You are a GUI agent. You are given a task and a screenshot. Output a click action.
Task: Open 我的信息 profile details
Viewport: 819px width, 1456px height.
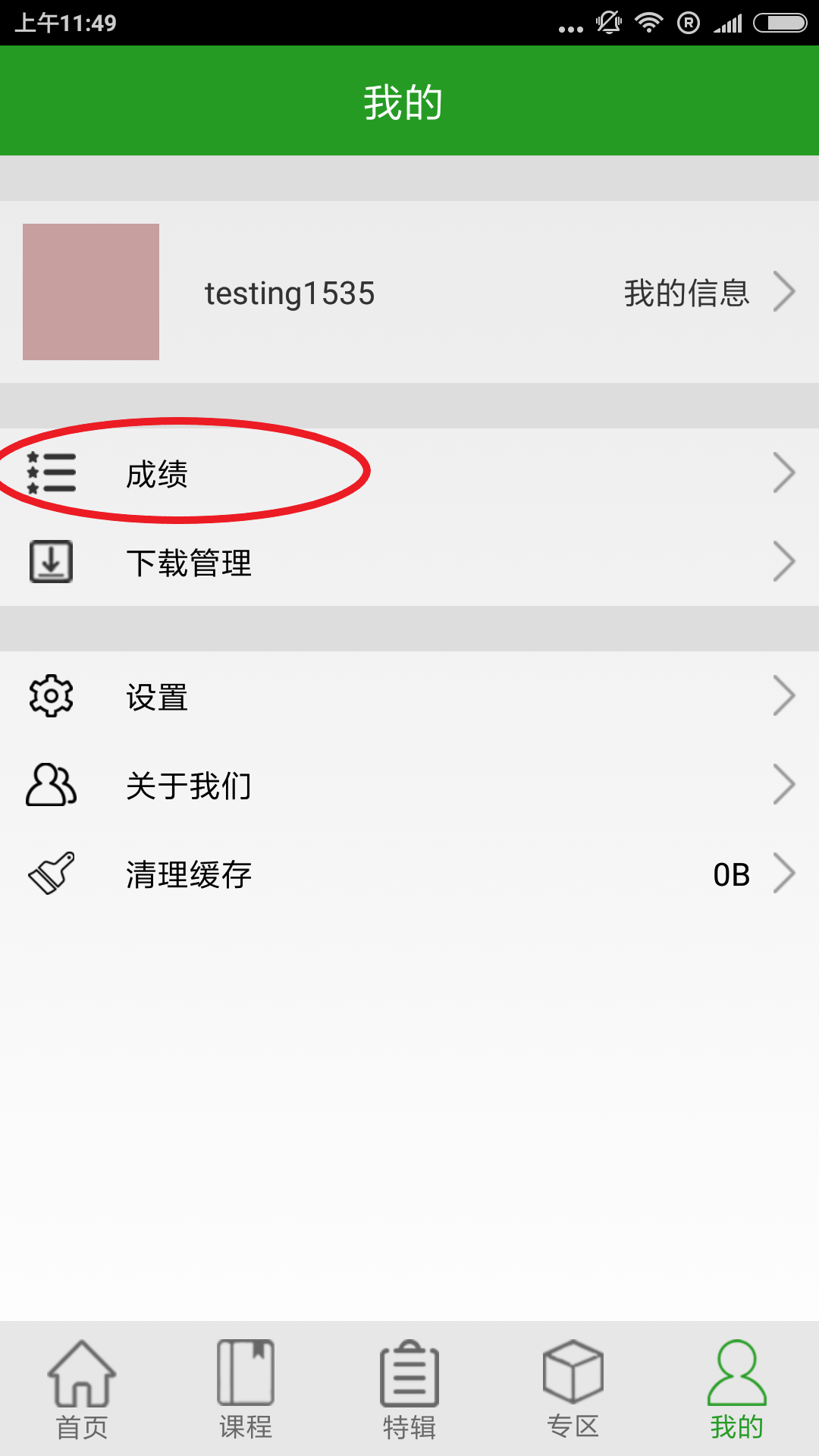(x=687, y=293)
